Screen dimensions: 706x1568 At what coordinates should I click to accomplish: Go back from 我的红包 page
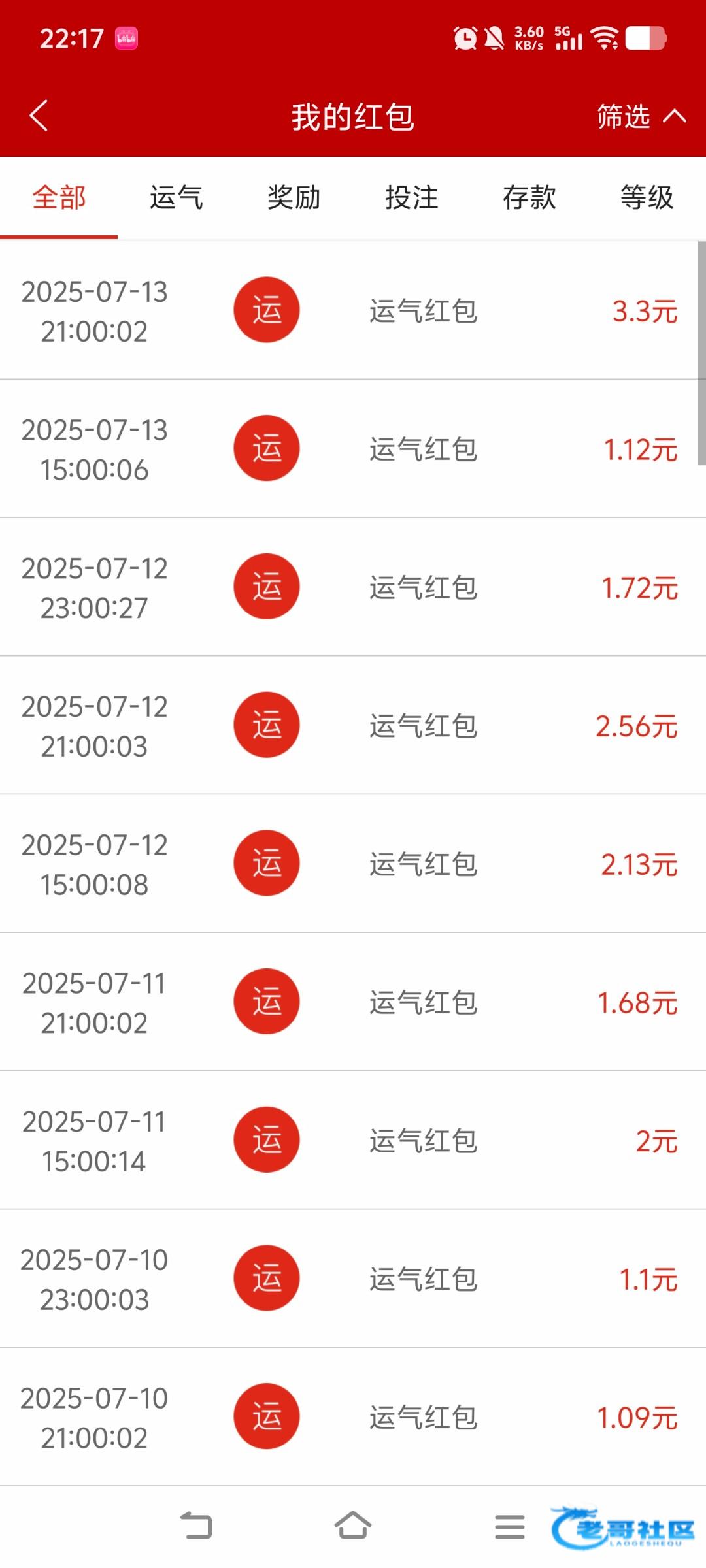click(x=39, y=116)
